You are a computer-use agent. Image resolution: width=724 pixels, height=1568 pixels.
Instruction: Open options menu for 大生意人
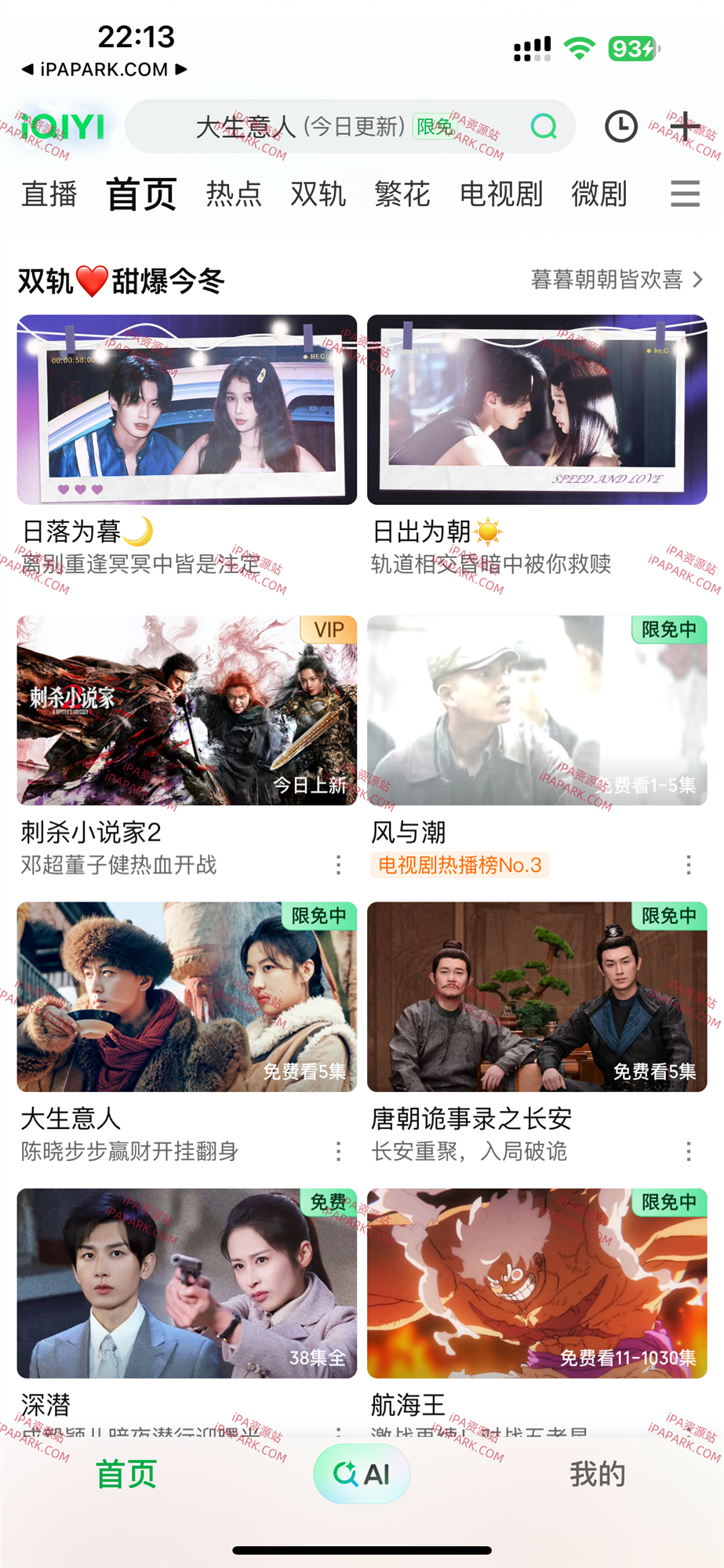coord(337,1152)
